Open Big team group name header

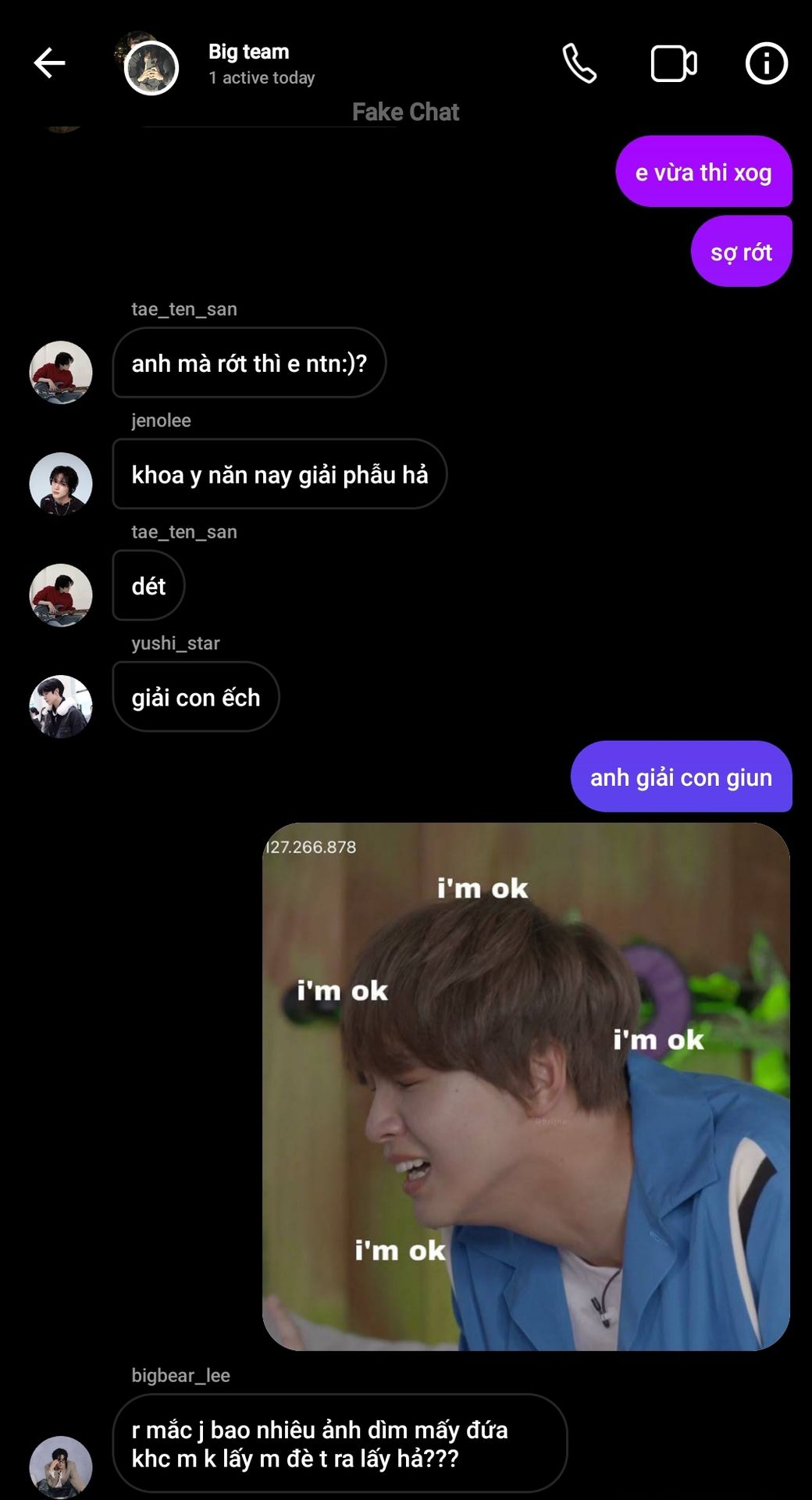pyautogui.click(x=248, y=52)
